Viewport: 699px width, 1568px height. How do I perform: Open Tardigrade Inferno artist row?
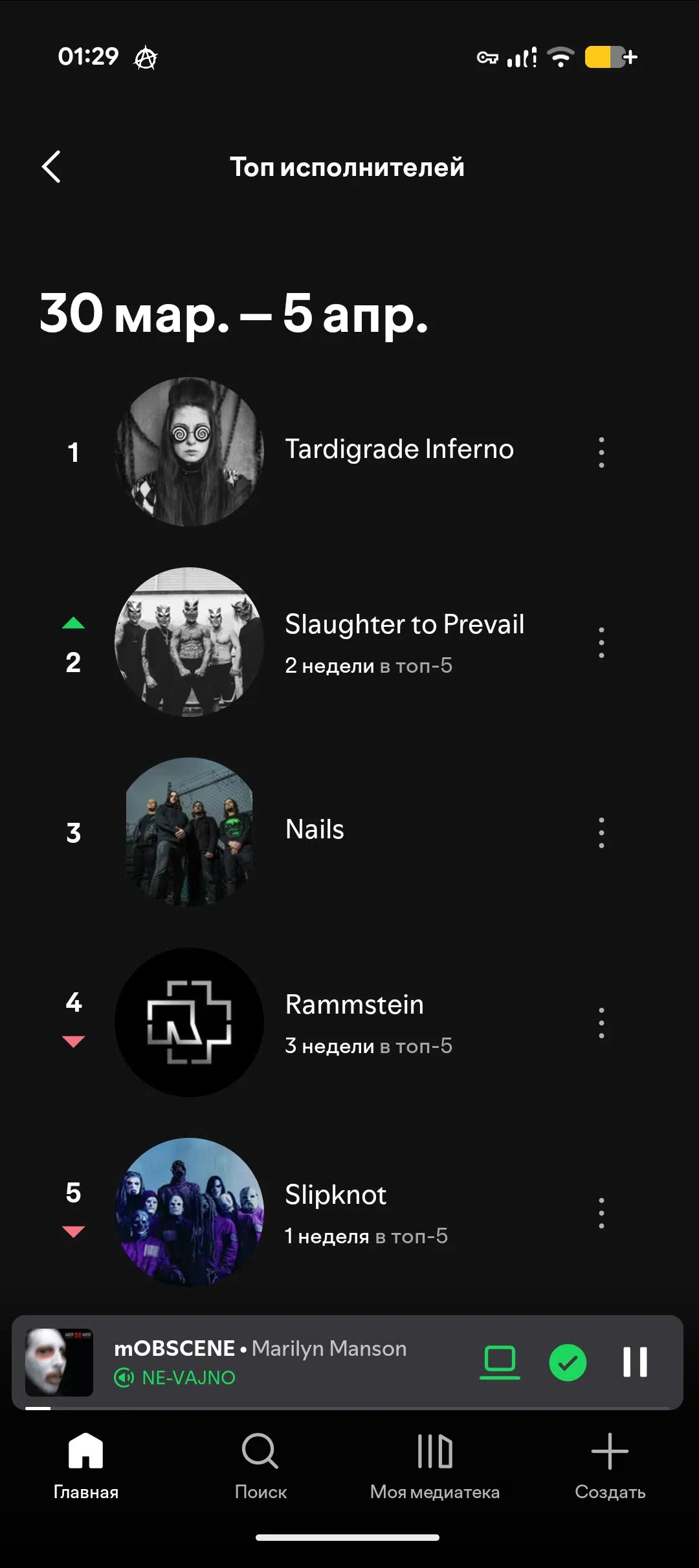pyautogui.click(x=399, y=450)
